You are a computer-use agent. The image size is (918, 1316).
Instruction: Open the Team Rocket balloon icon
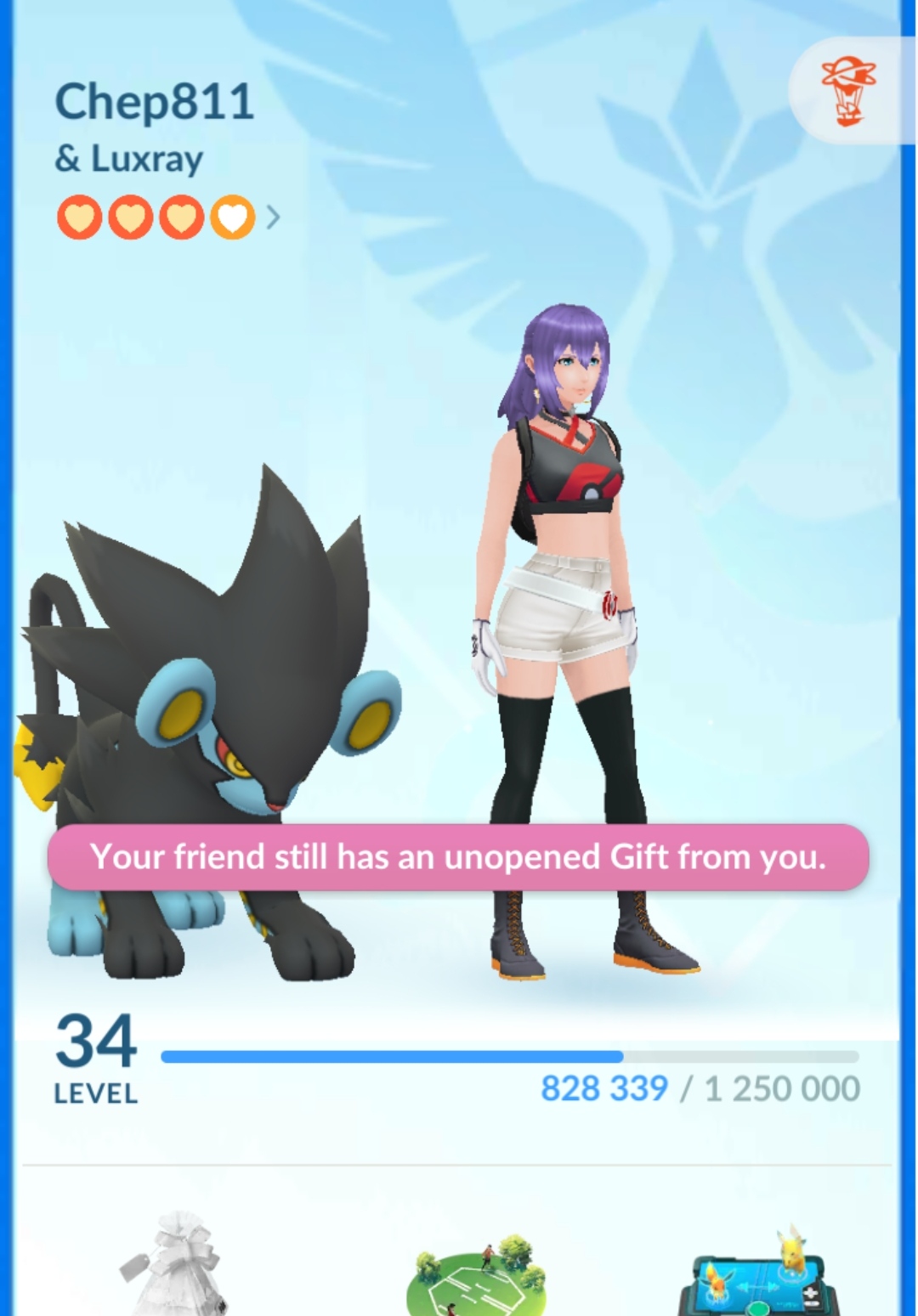pyautogui.click(x=847, y=90)
